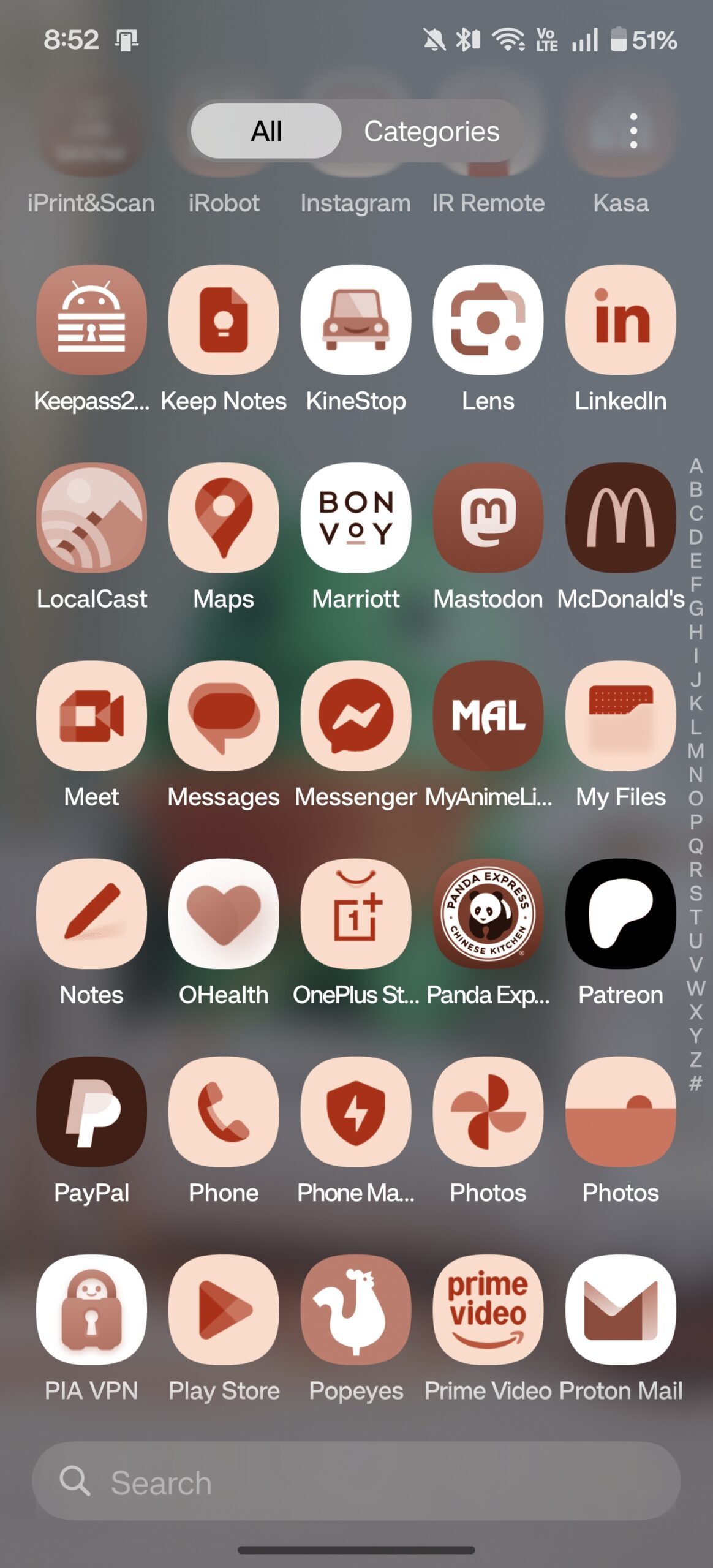Open the McDonald's app
The image size is (713, 1568).
pos(621,518)
